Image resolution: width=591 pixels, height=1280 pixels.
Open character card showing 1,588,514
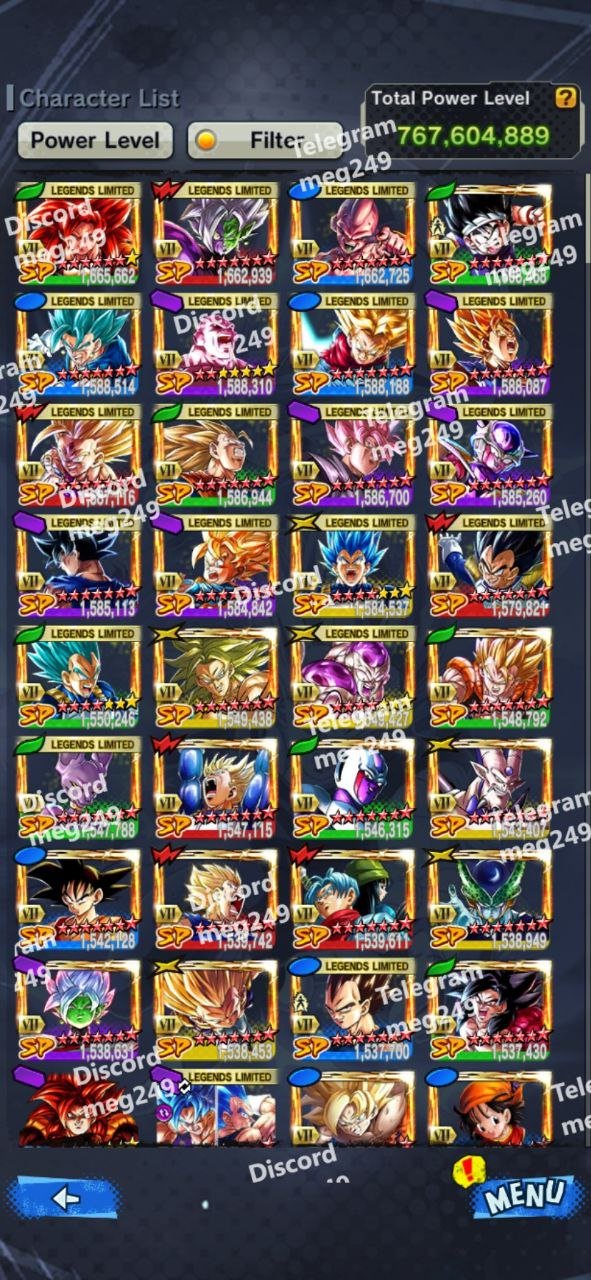[x=78, y=343]
